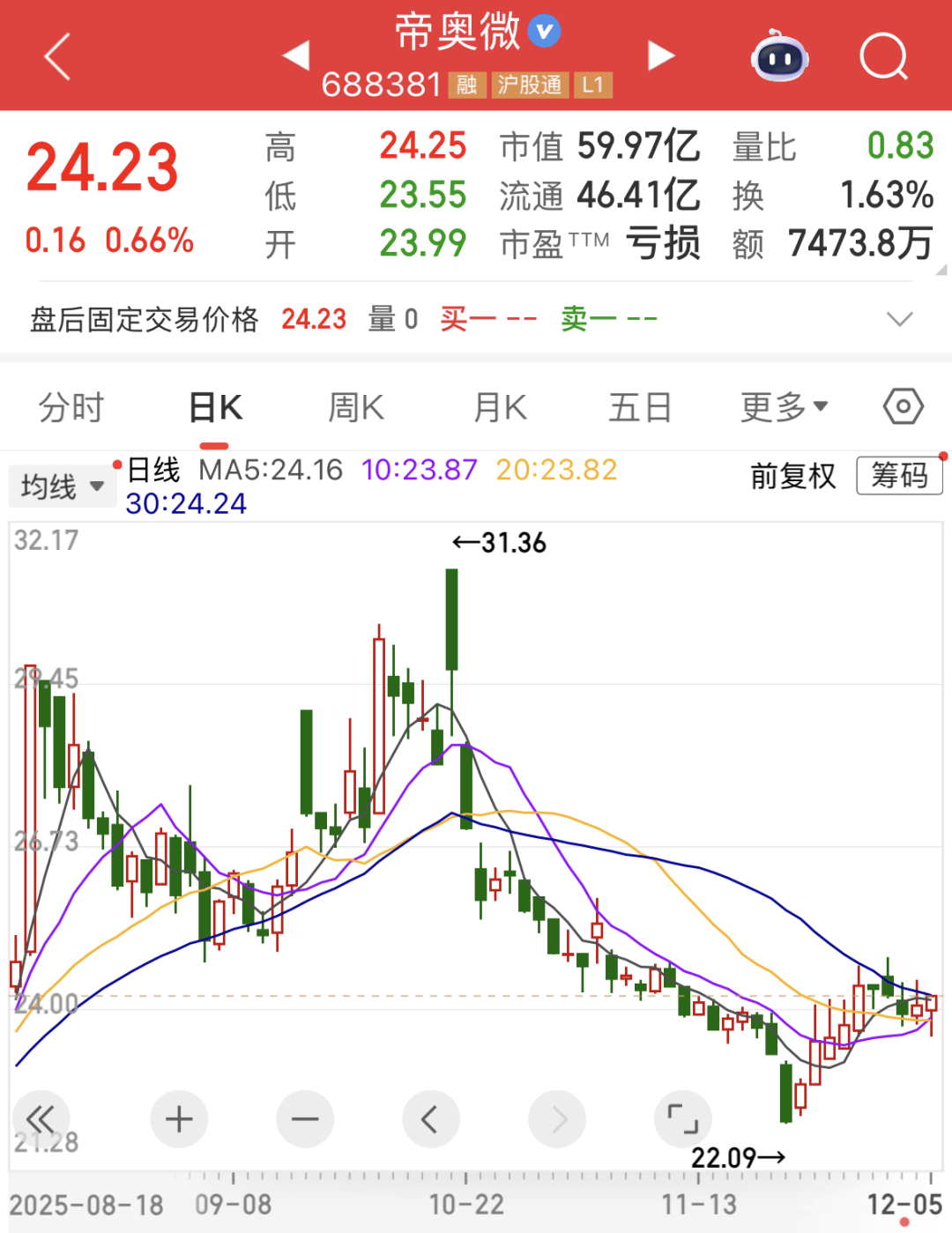Screen dimensions: 952x1233
Task: Pan chart left using the left chevron control
Action: (431, 1118)
